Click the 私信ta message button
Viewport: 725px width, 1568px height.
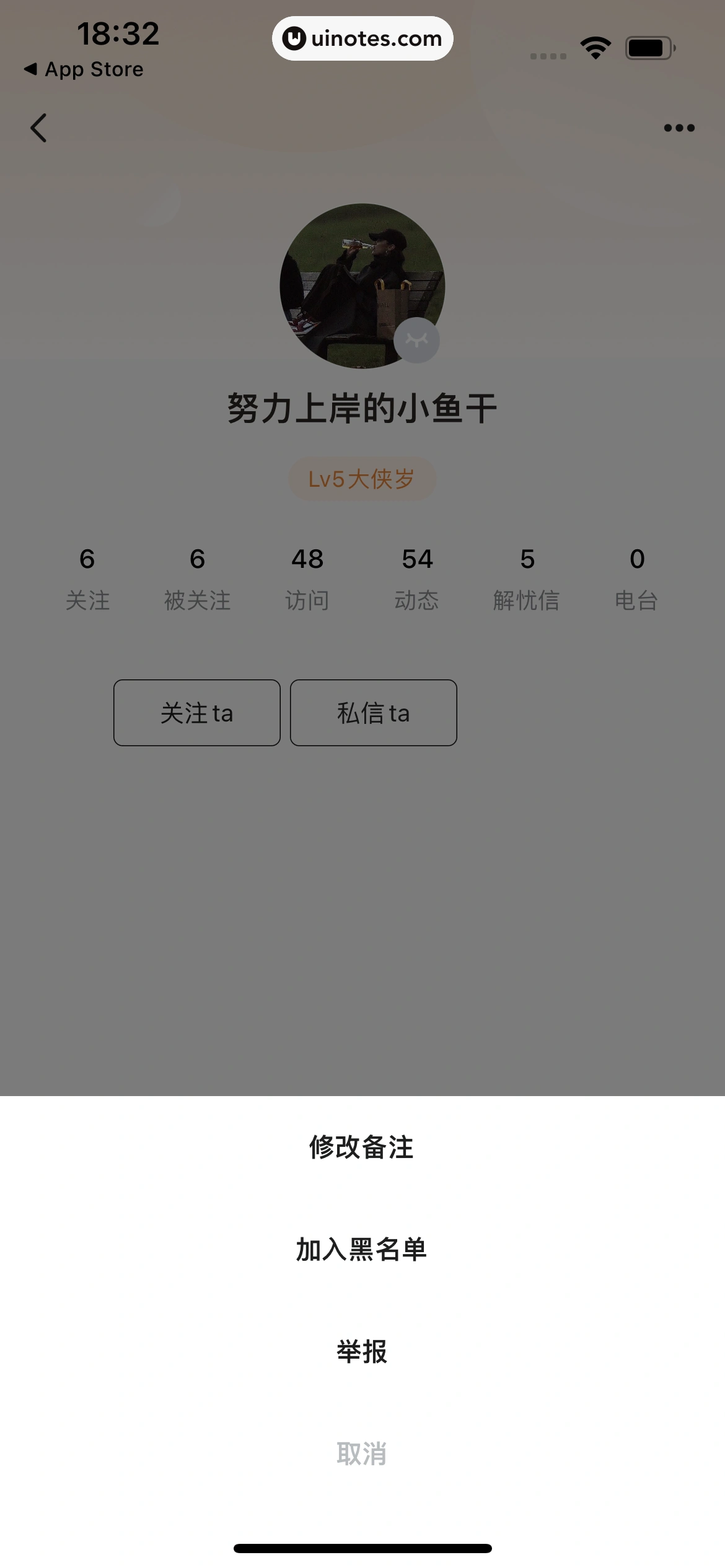click(x=373, y=713)
